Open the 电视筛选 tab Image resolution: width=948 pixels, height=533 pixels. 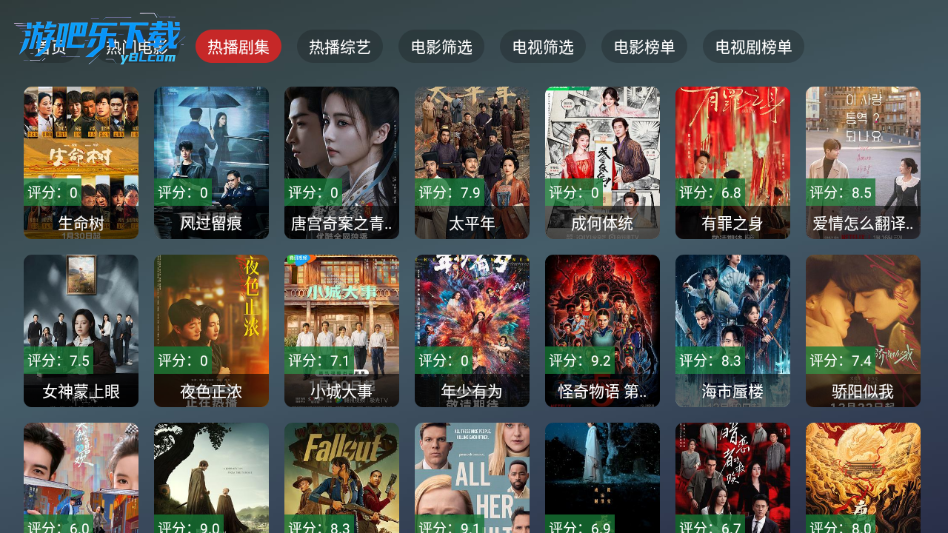point(543,47)
